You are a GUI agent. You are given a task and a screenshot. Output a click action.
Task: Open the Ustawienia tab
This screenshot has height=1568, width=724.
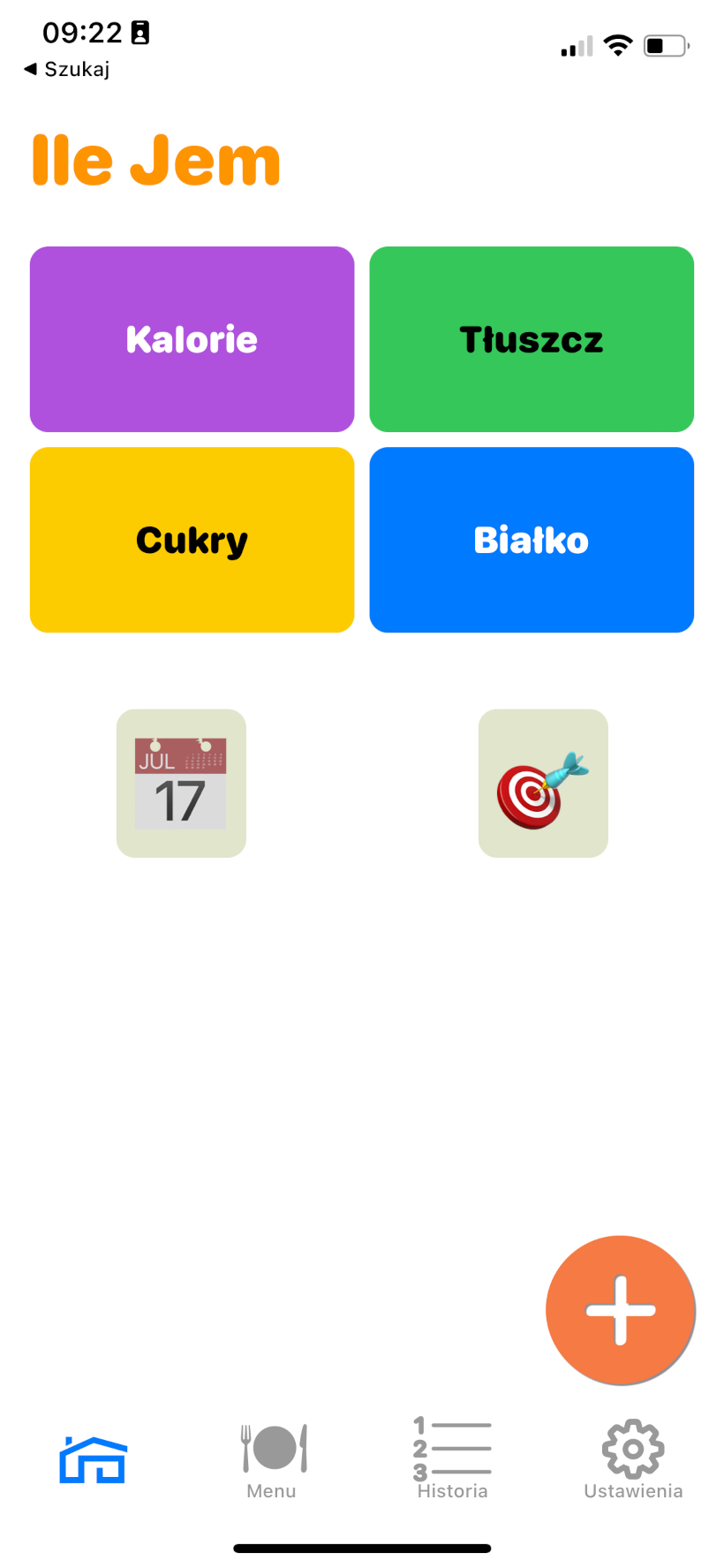click(632, 1460)
